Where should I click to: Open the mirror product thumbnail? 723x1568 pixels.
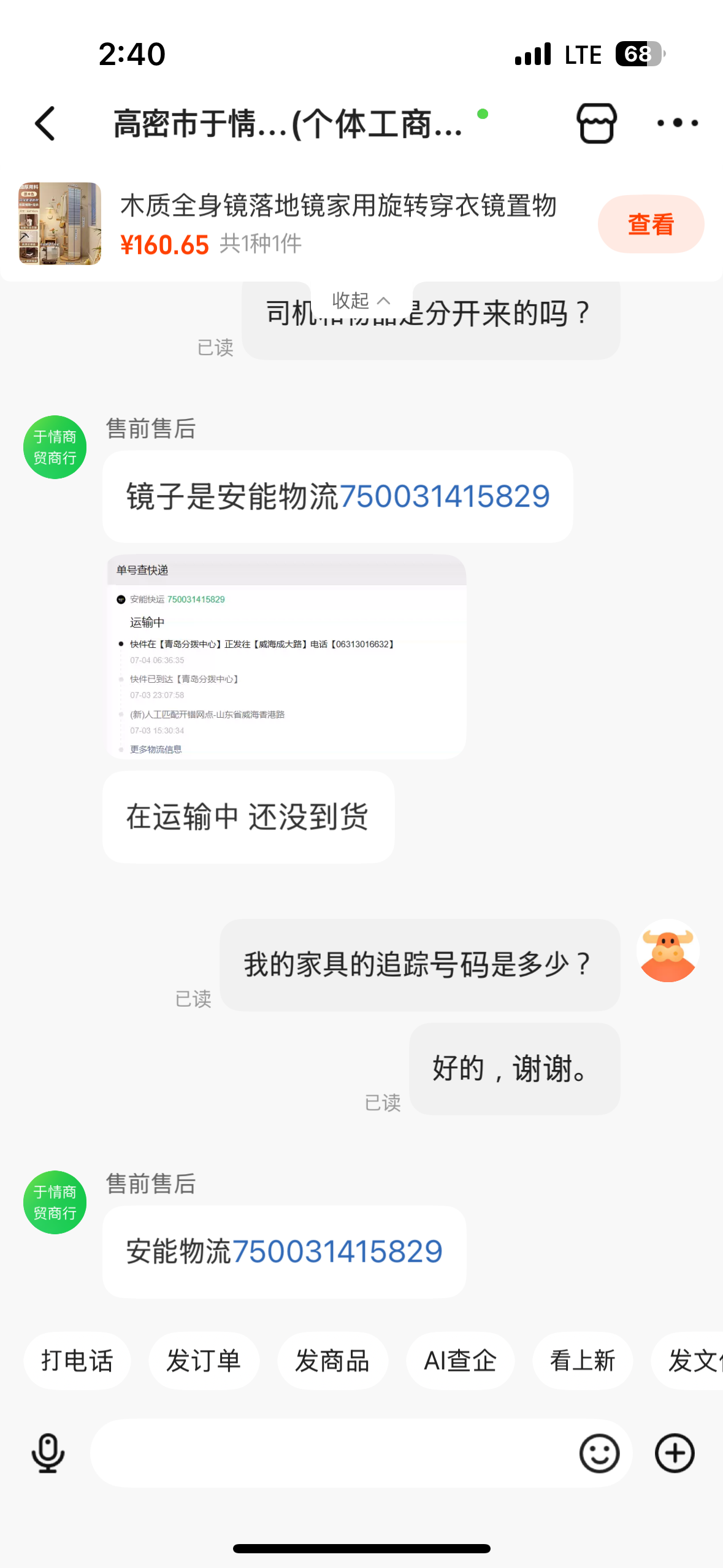(x=60, y=224)
